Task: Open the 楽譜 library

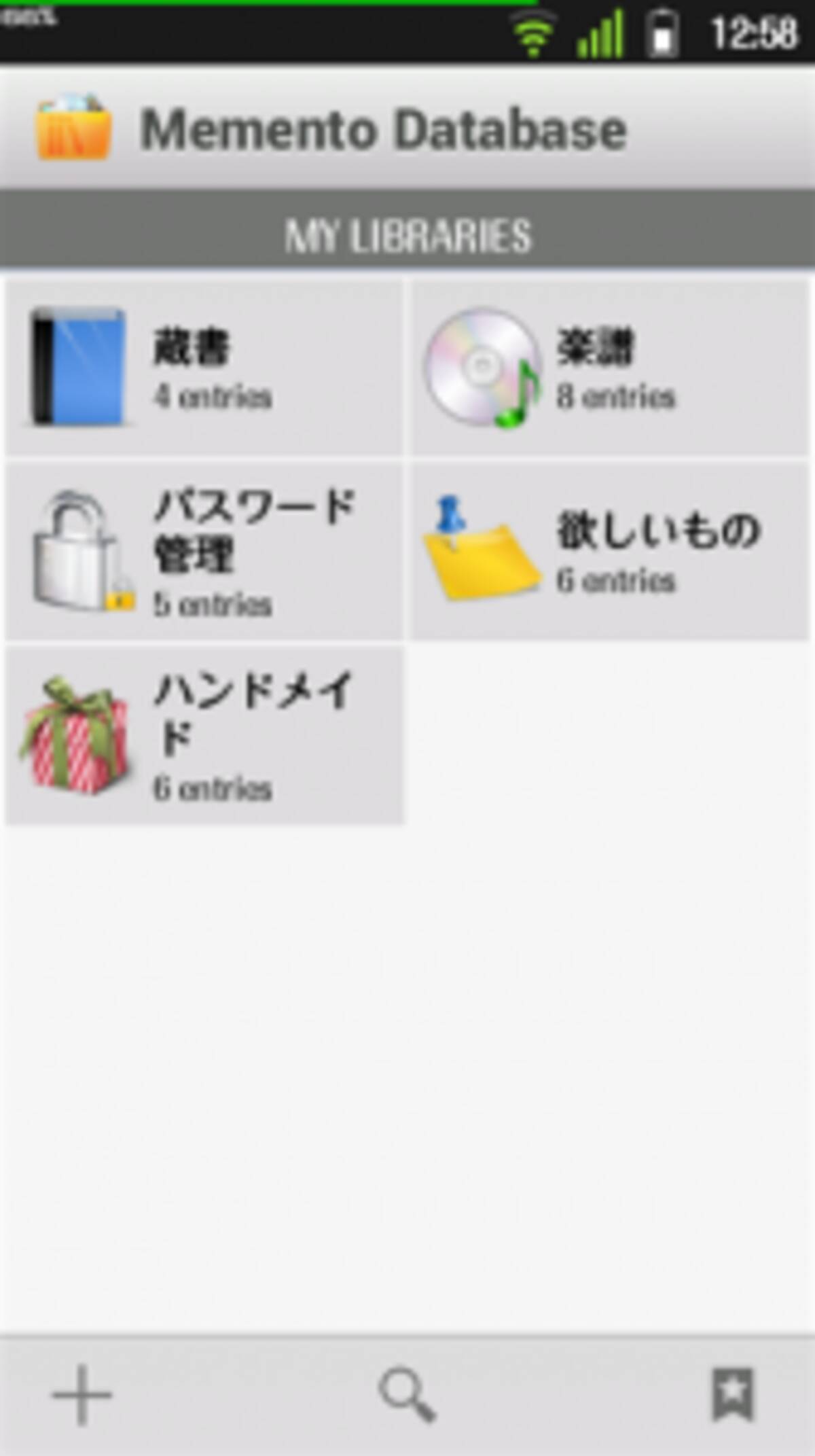Action: tap(609, 368)
